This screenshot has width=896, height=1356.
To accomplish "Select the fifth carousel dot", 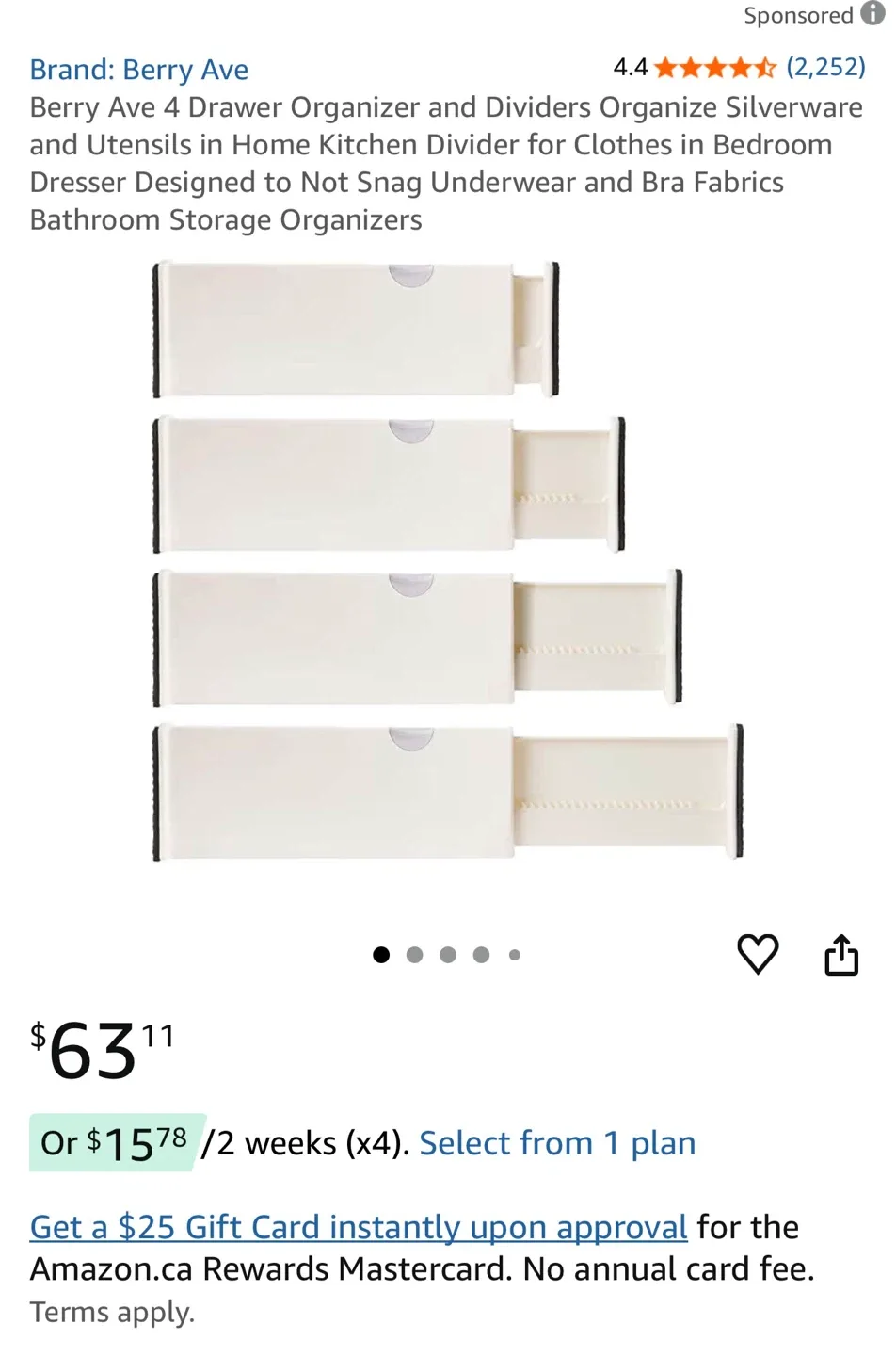I will (x=514, y=954).
